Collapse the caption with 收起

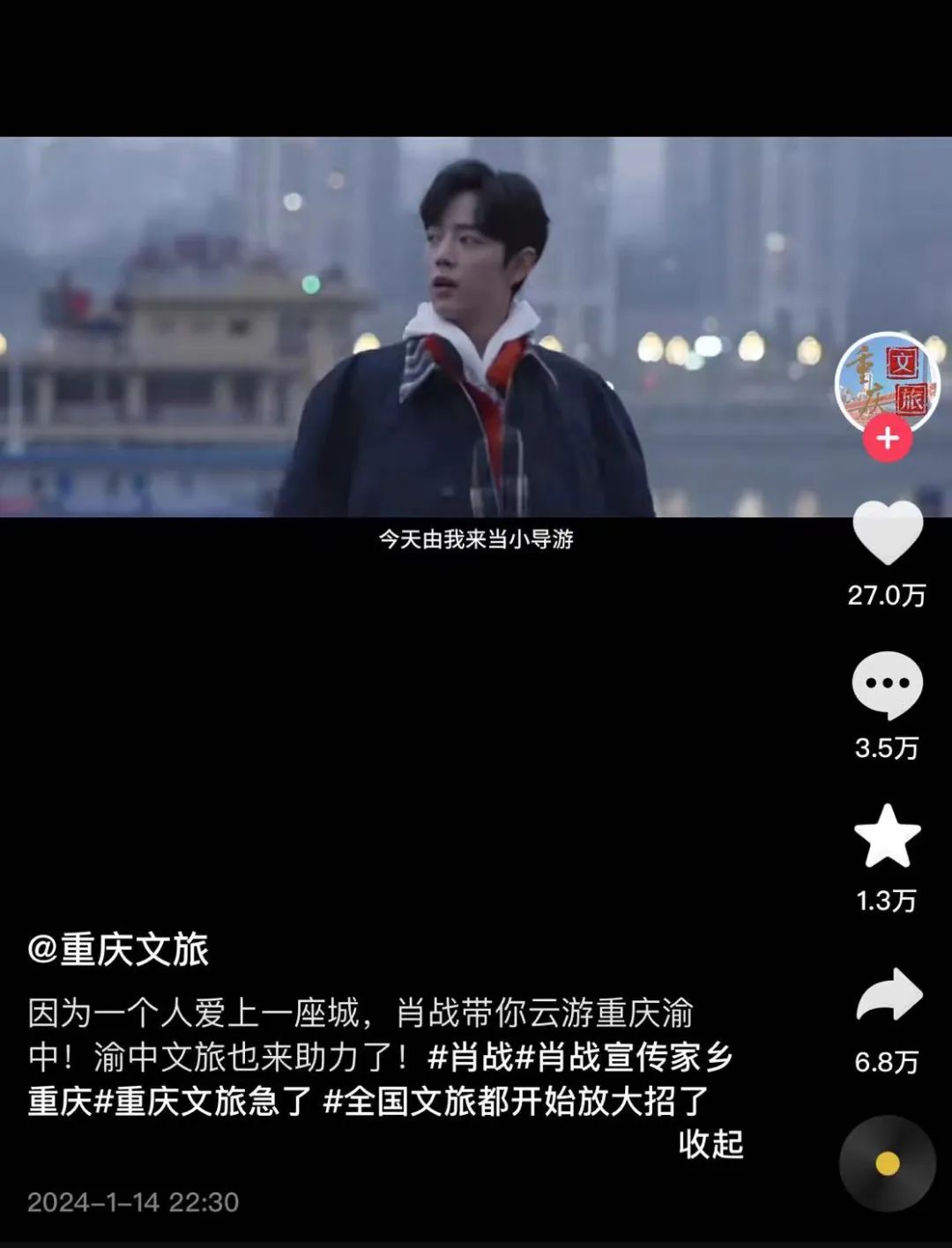point(710,1144)
